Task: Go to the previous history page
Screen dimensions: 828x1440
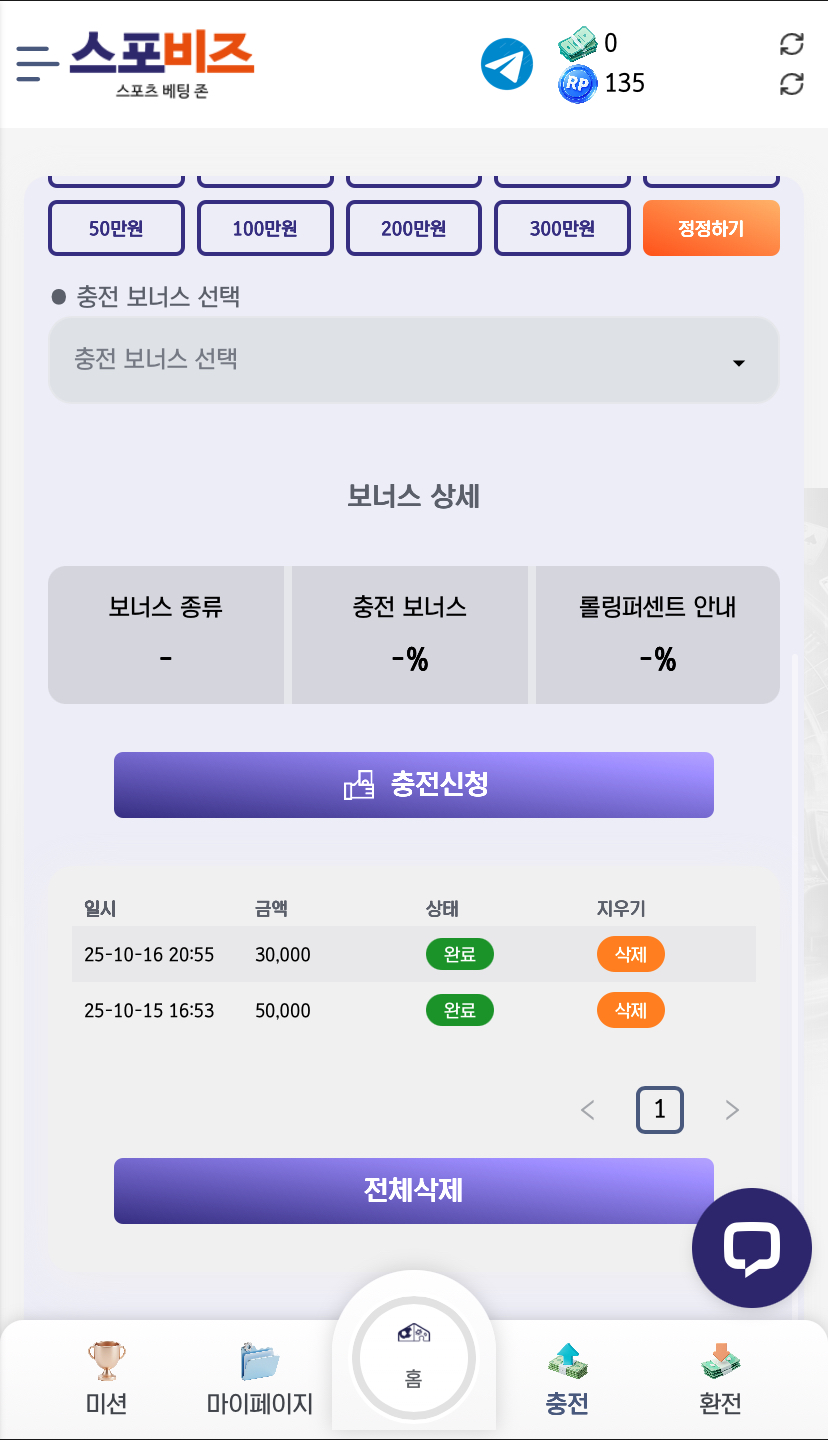Action: click(588, 1110)
